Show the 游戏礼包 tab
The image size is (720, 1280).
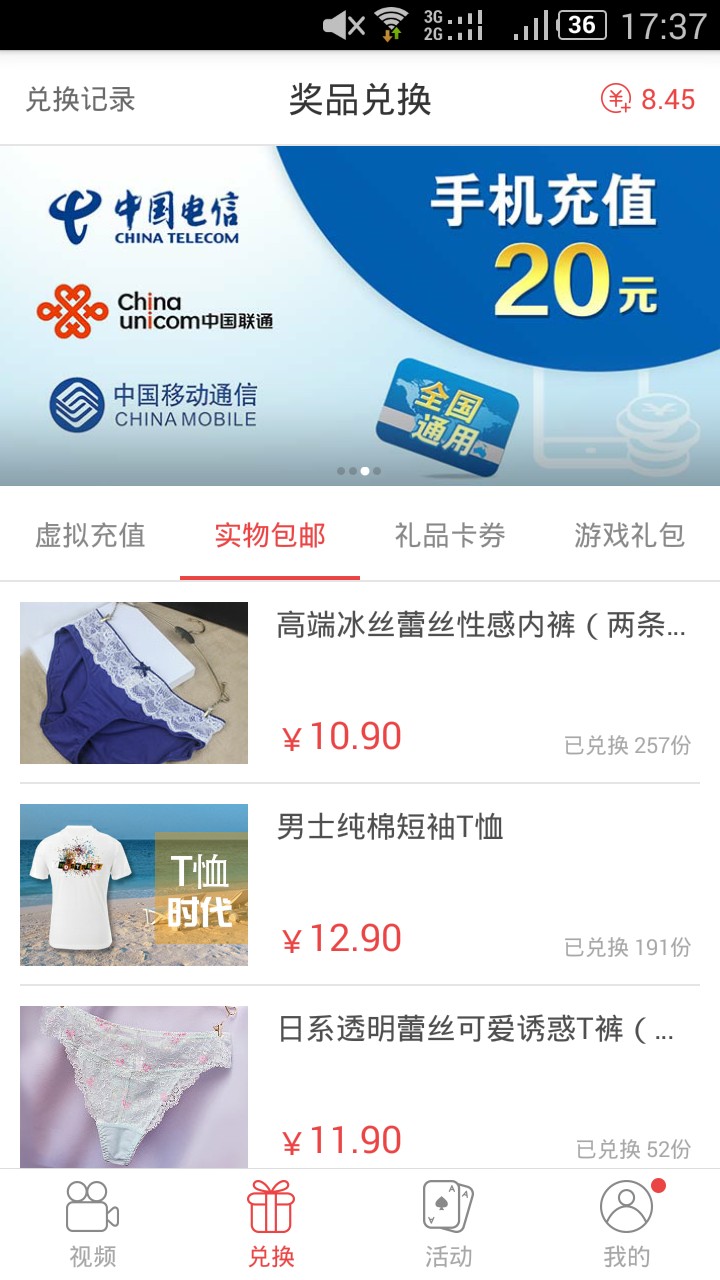629,535
